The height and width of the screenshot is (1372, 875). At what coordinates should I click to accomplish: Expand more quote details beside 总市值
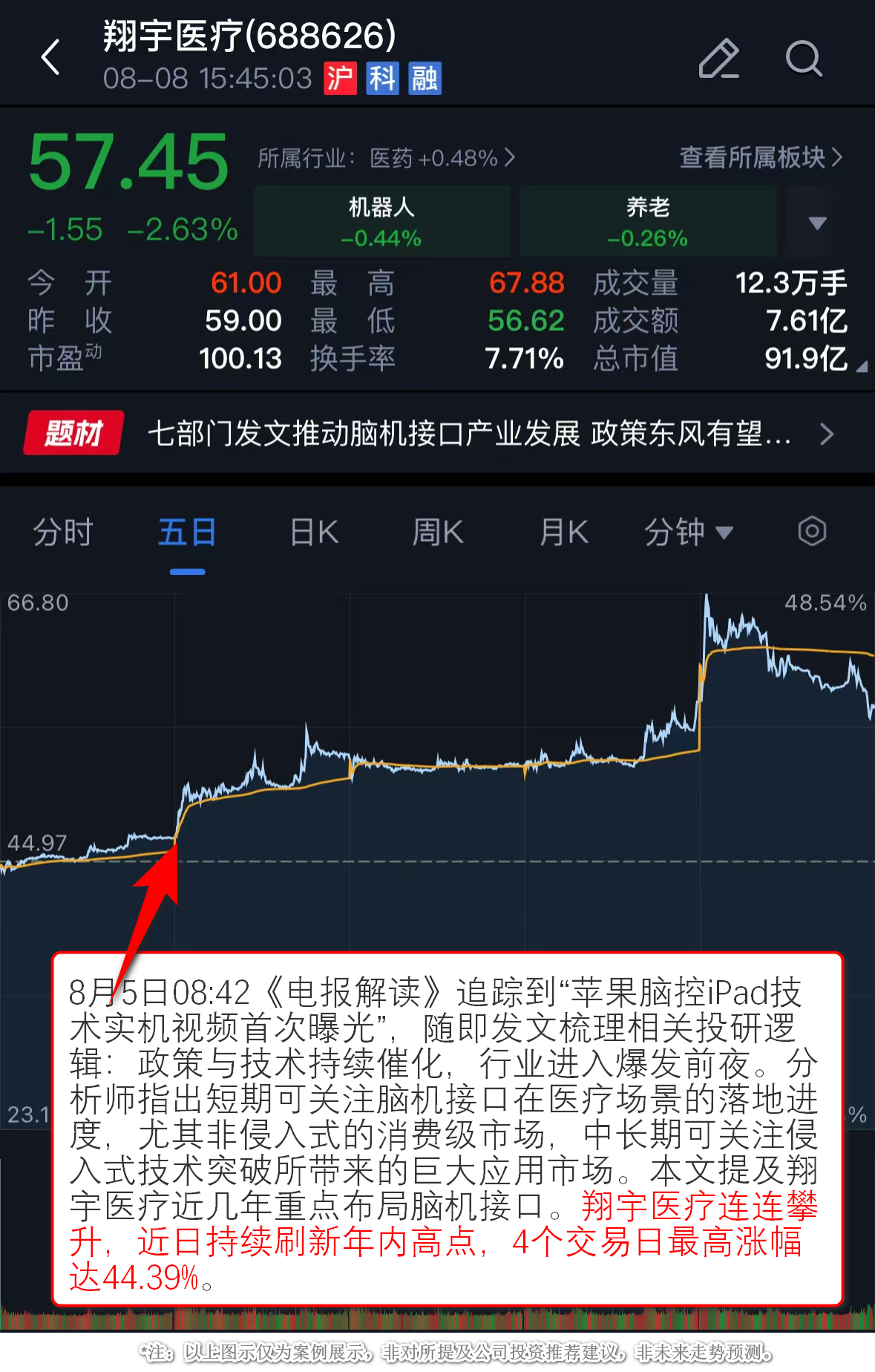click(861, 367)
